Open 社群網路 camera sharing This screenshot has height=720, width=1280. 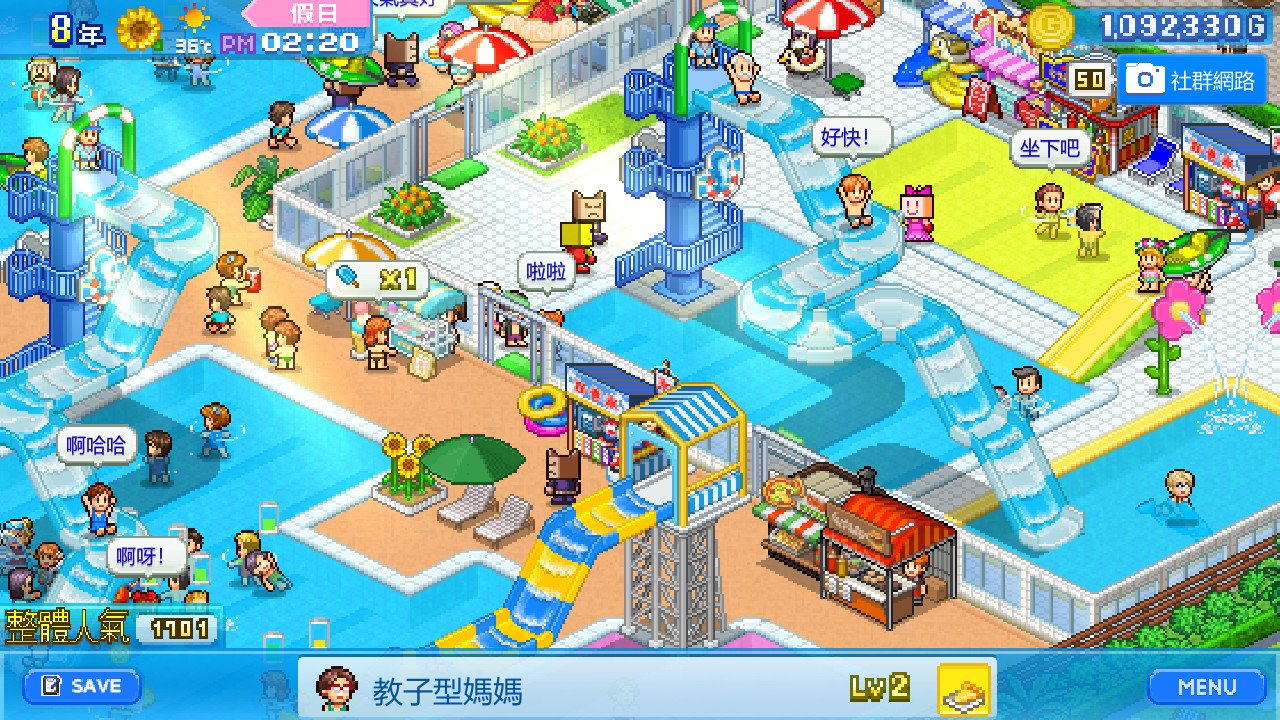pos(1192,80)
